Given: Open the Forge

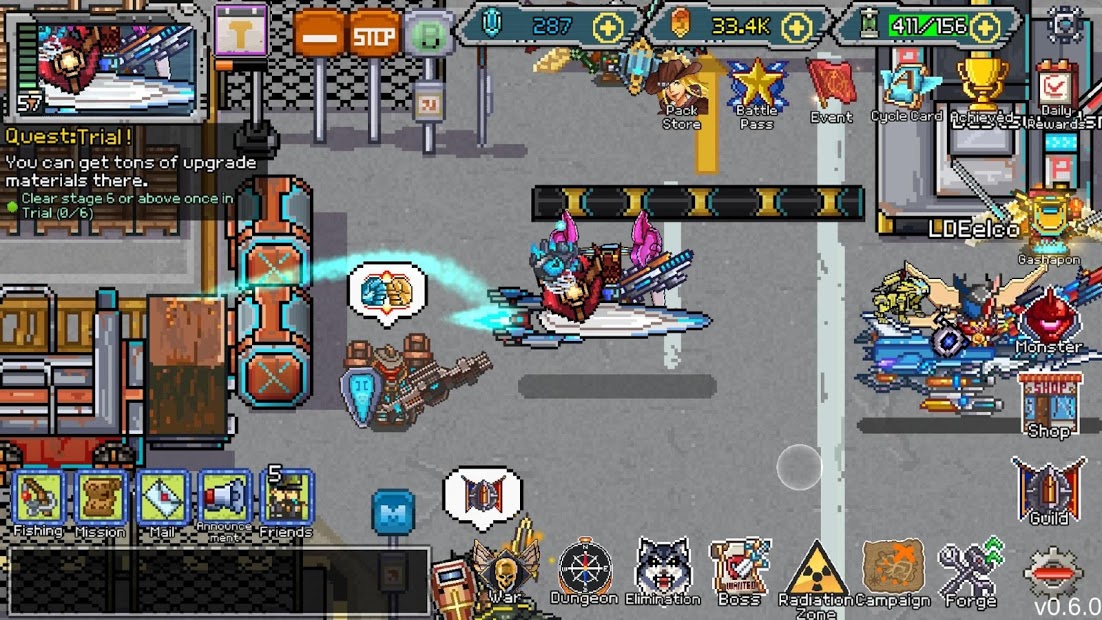Looking at the screenshot, I should pos(970,574).
